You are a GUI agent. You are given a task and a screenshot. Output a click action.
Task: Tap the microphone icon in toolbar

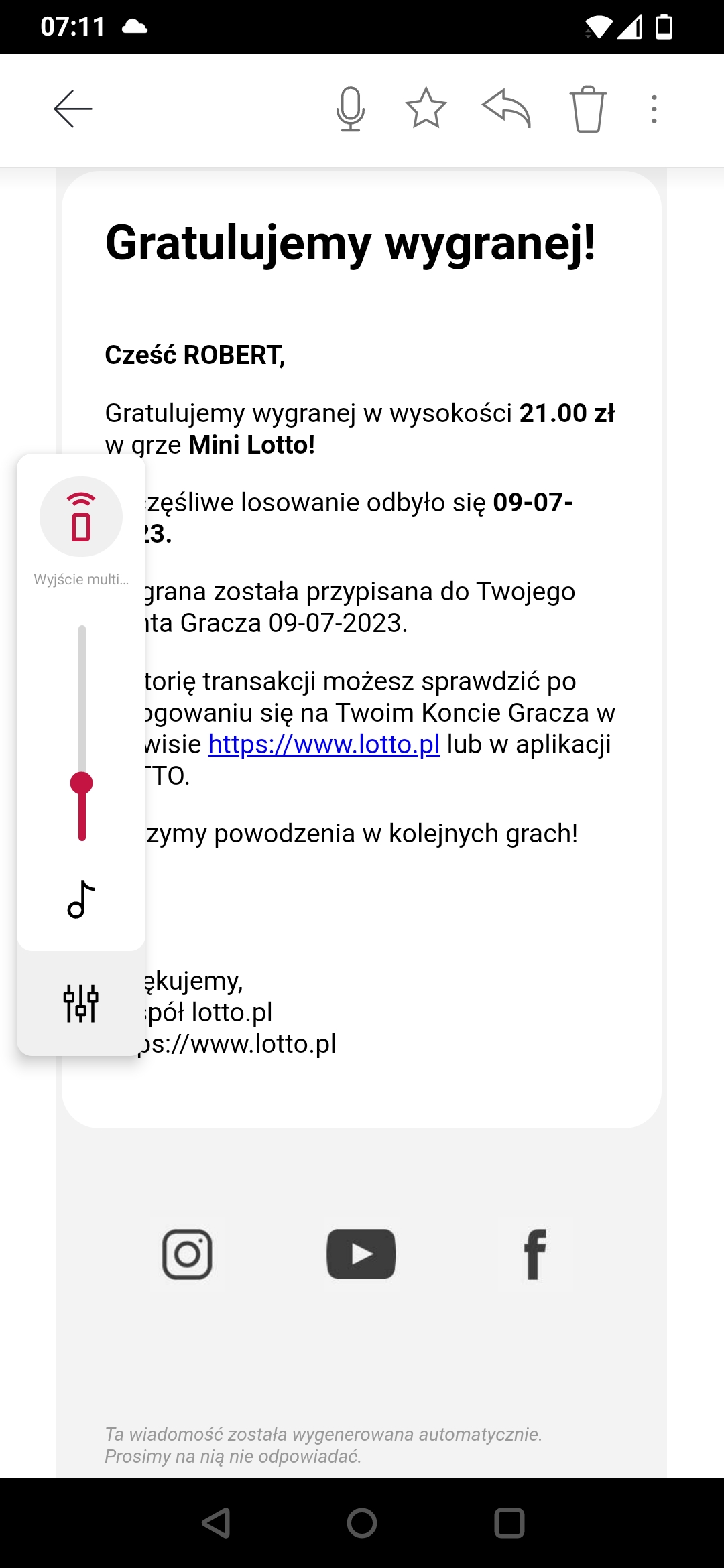pos(350,109)
